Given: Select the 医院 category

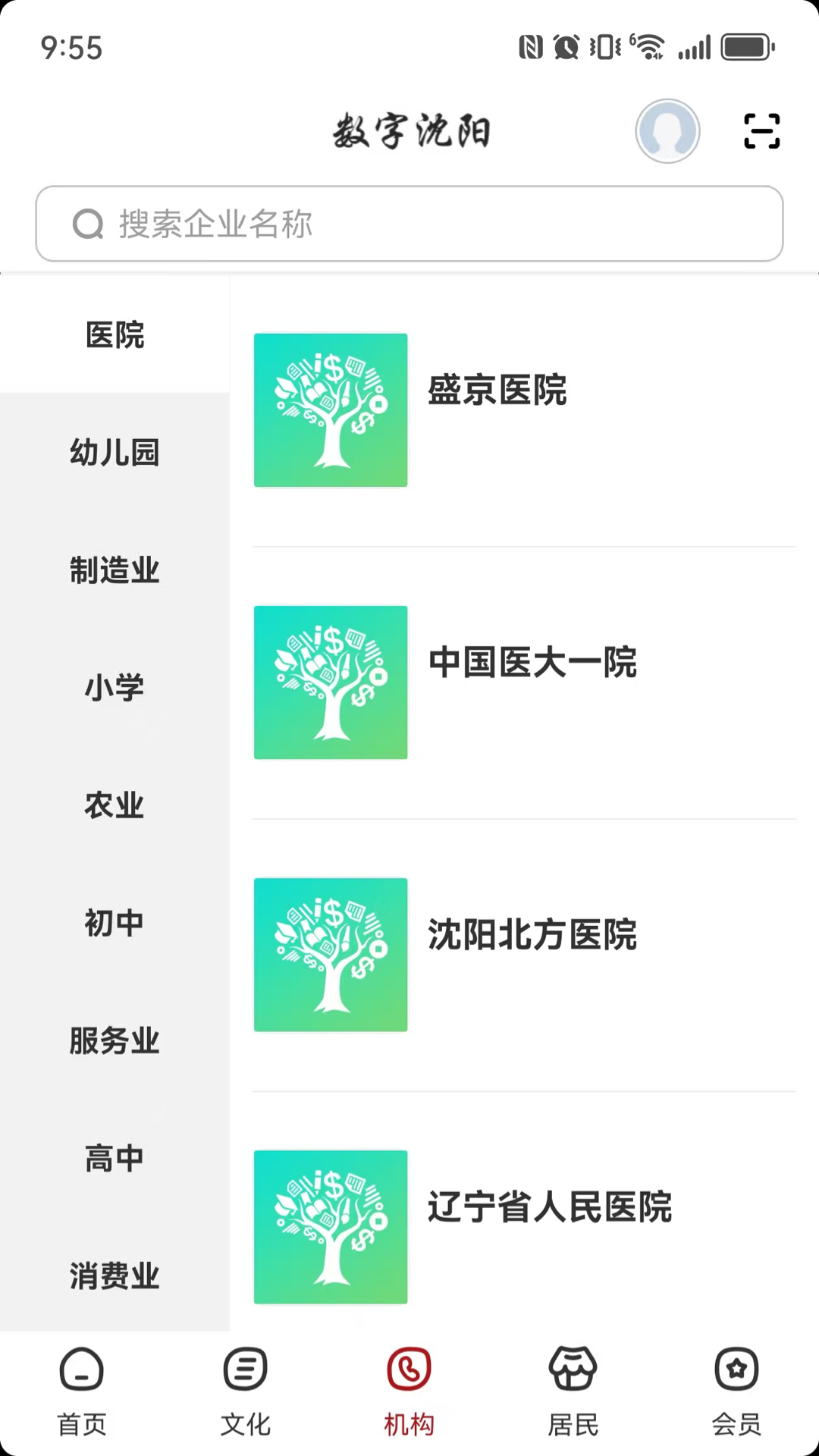Looking at the screenshot, I should point(115,335).
